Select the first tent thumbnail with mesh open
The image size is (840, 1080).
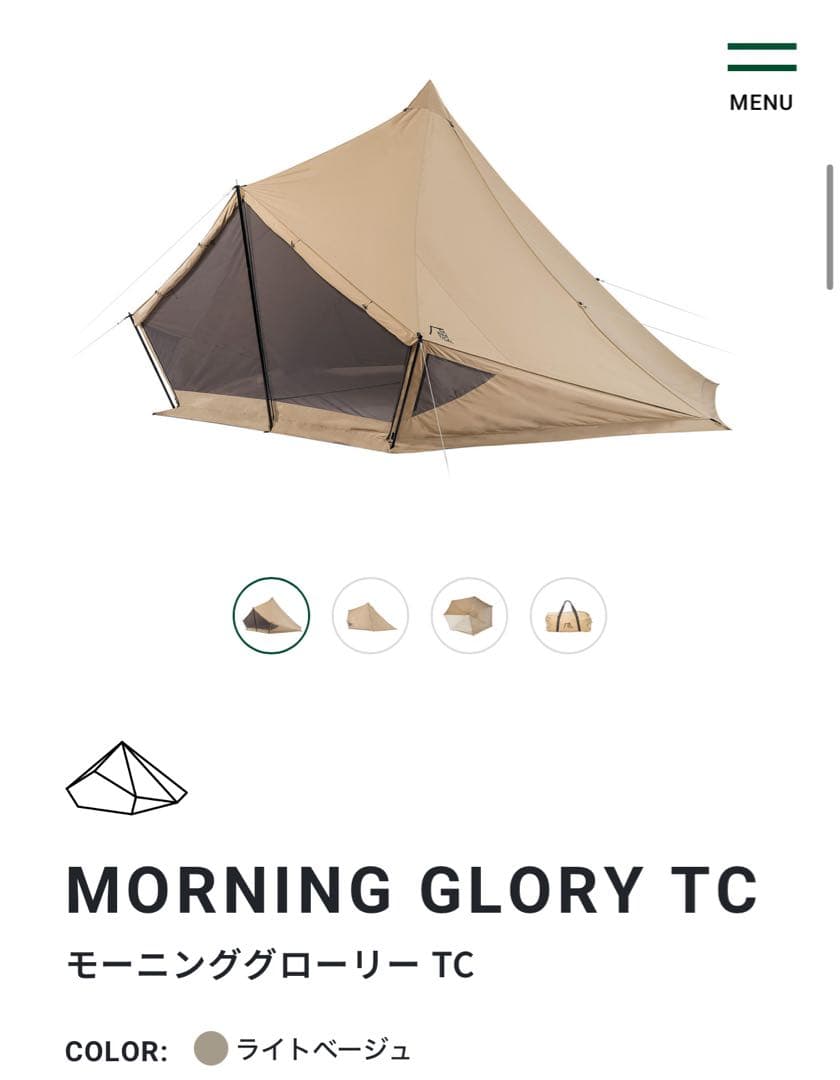pos(271,616)
